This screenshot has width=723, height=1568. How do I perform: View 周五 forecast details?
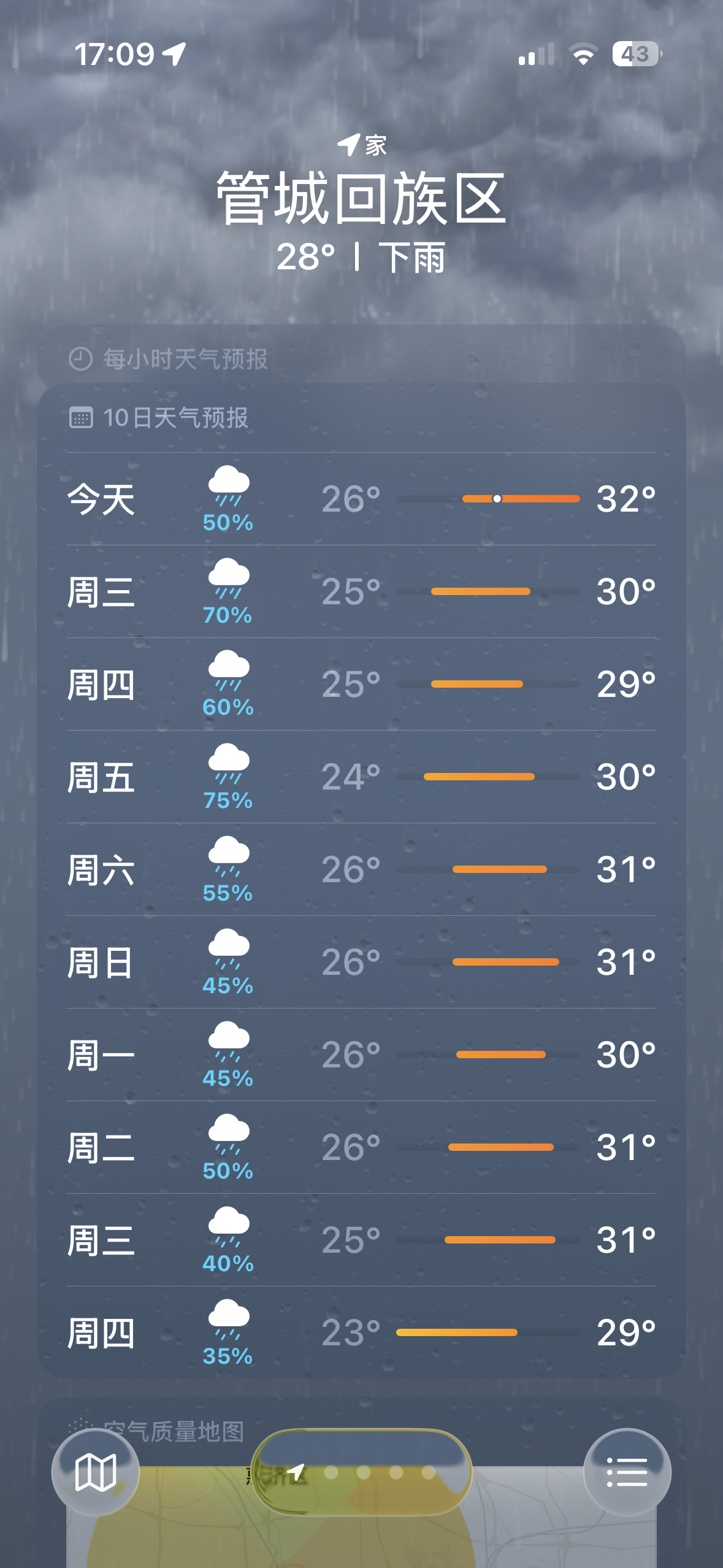point(361,777)
